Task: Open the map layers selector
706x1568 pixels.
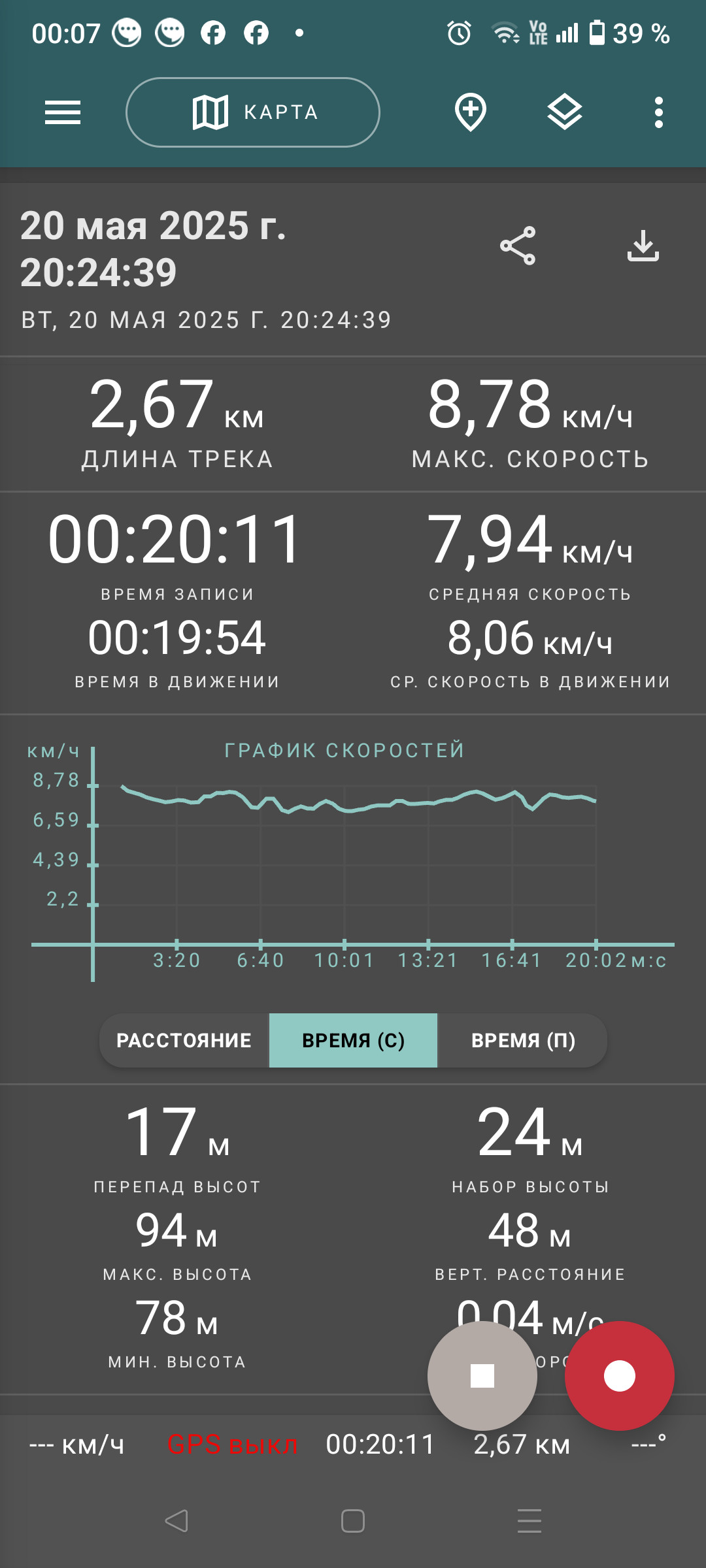Action: 565,112
